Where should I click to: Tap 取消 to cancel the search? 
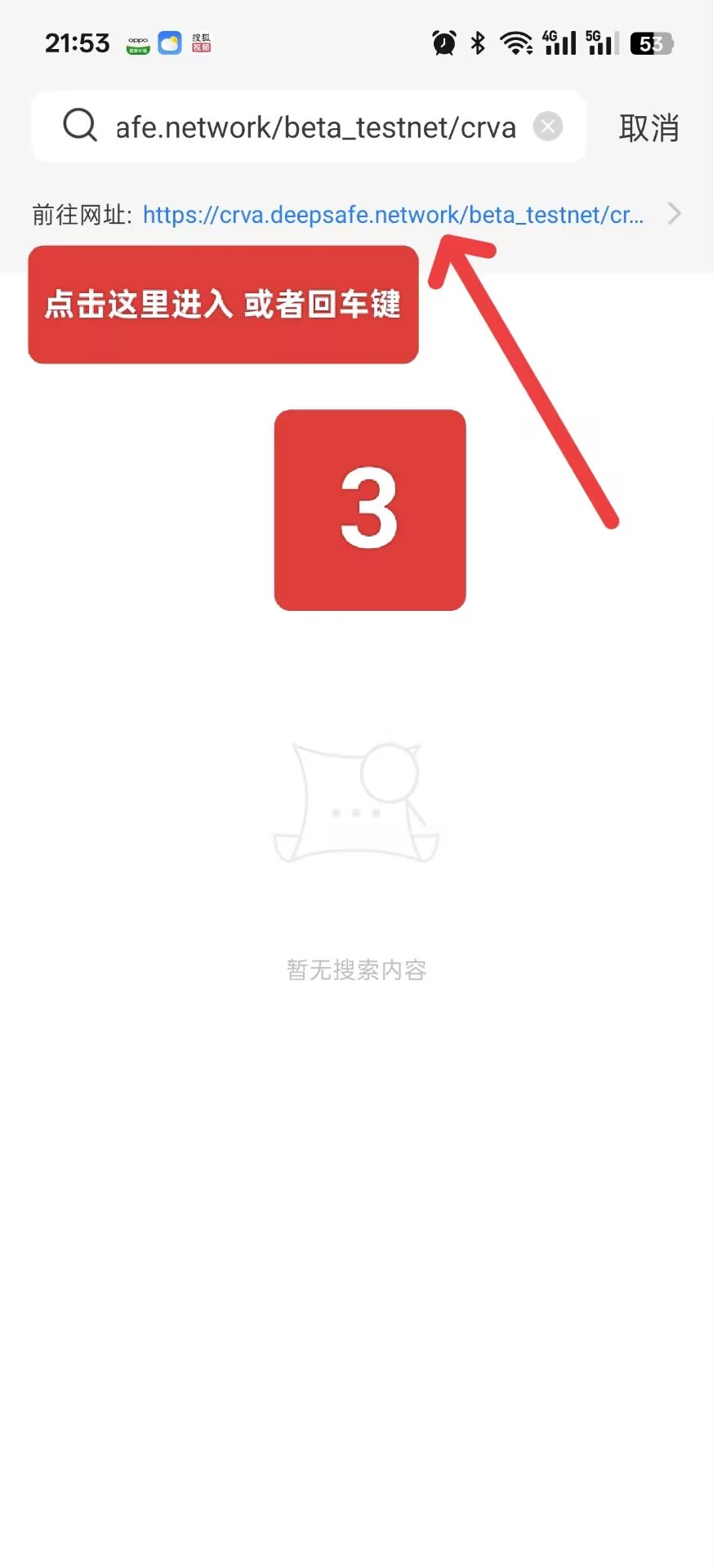tap(648, 127)
